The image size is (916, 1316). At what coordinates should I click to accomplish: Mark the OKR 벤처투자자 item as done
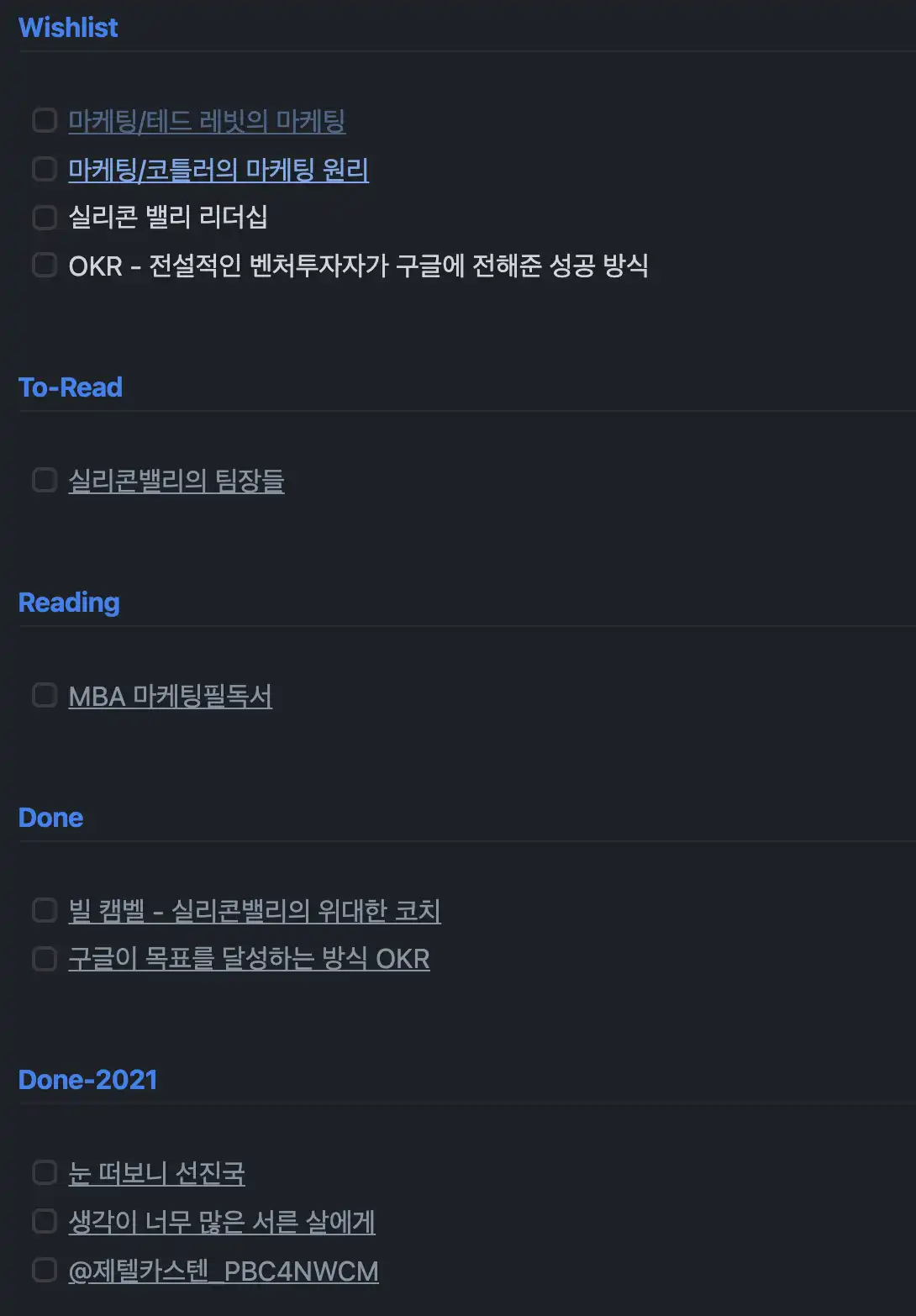click(44, 264)
